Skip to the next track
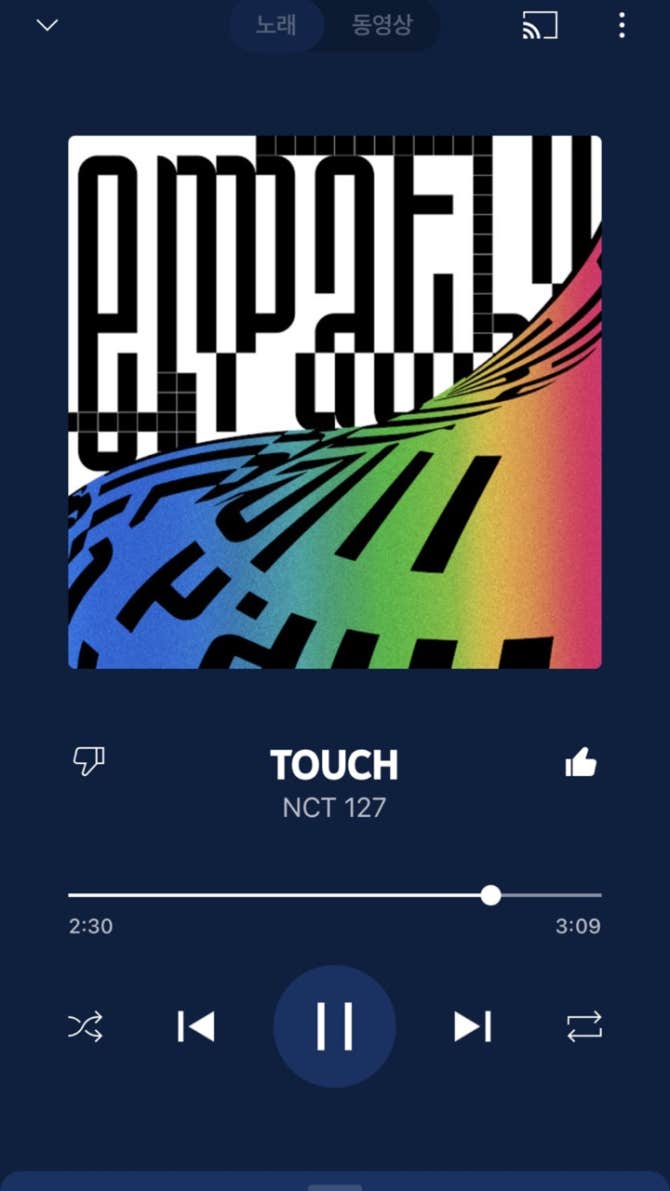The height and width of the screenshot is (1191, 670). (x=472, y=1026)
